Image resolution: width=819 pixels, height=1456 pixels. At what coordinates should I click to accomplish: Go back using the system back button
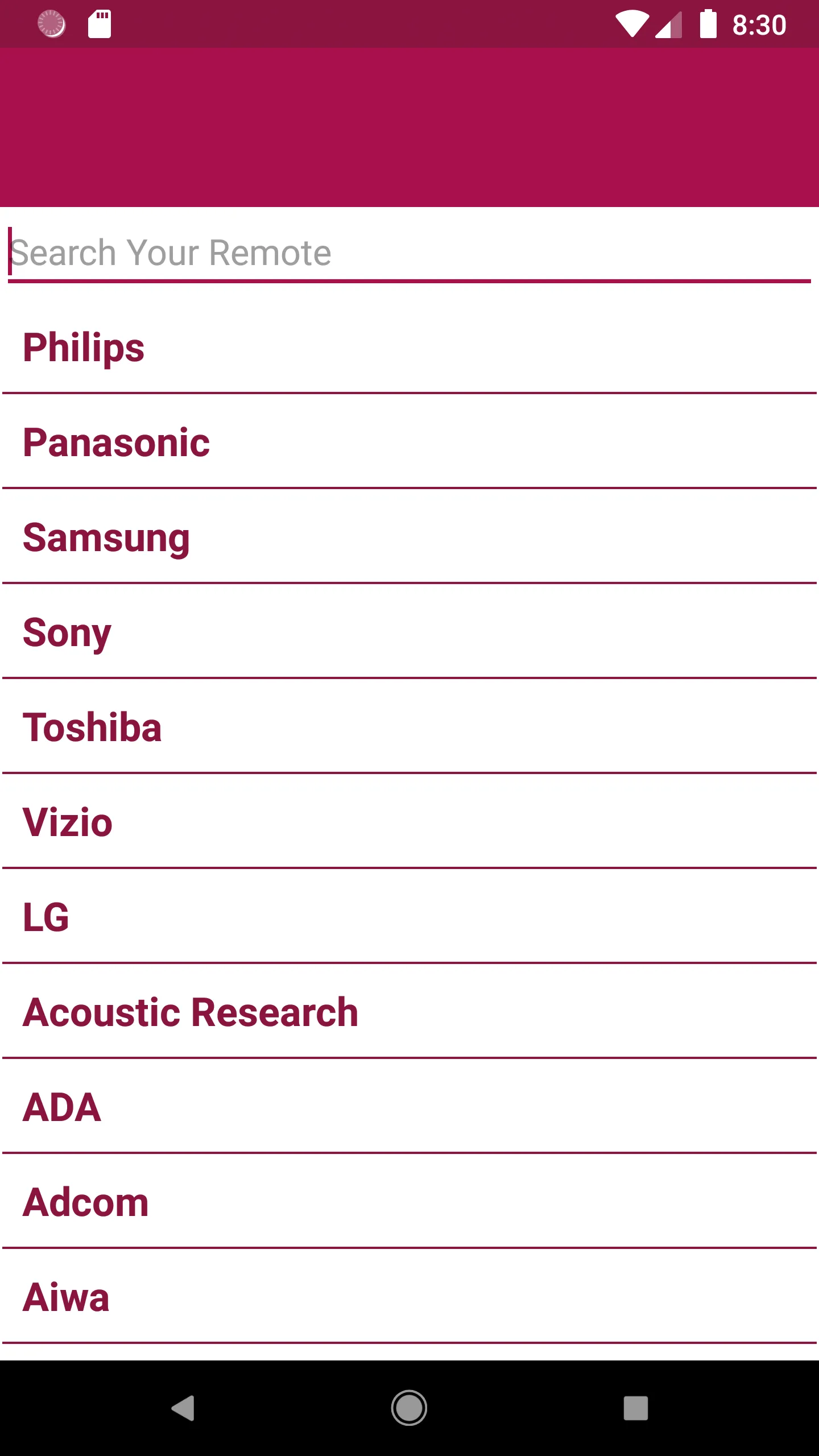[x=183, y=1408]
